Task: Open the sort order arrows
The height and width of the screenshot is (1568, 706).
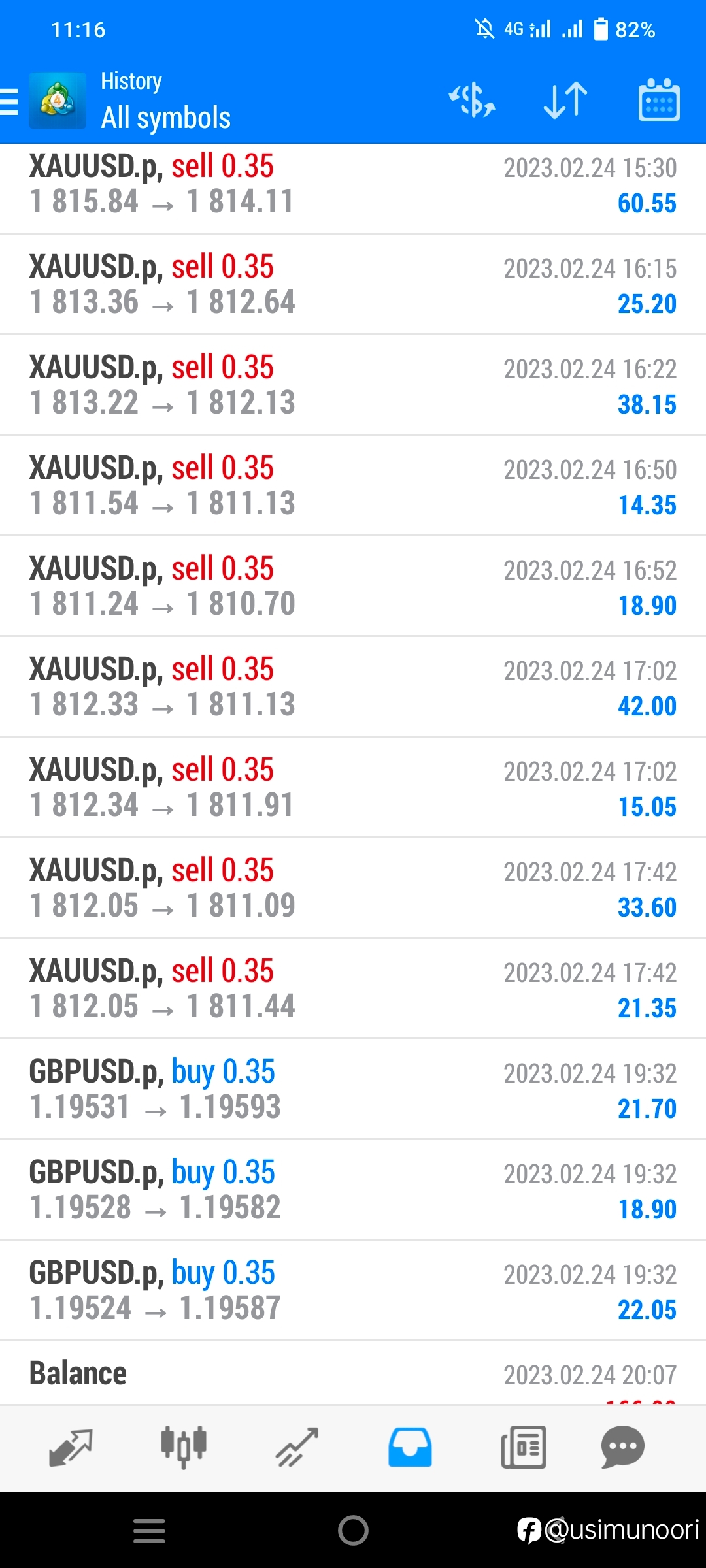Action: pyautogui.click(x=565, y=101)
